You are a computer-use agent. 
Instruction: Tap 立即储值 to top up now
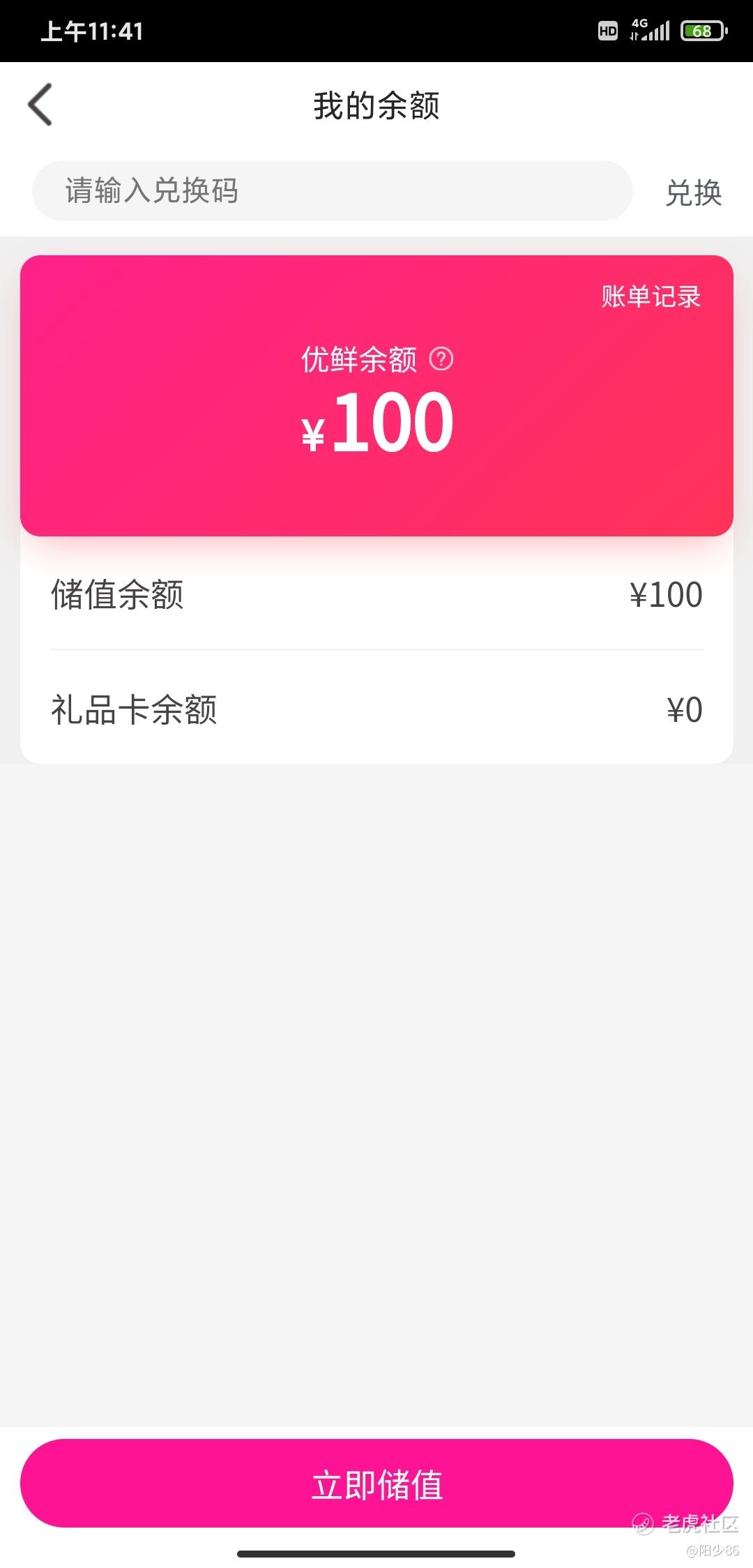[376, 1484]
